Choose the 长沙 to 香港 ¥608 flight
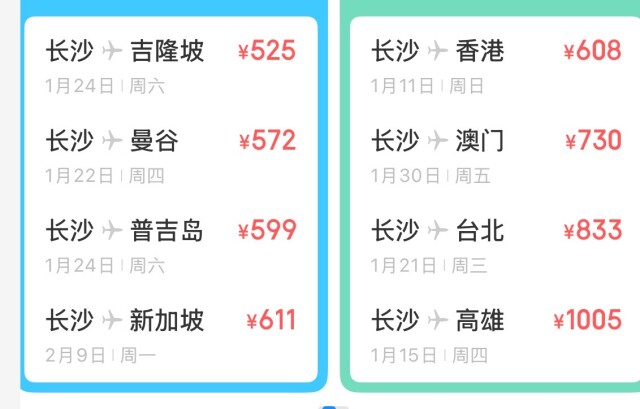Viewport: 640px width, 409px height. (x=496, y=65)
